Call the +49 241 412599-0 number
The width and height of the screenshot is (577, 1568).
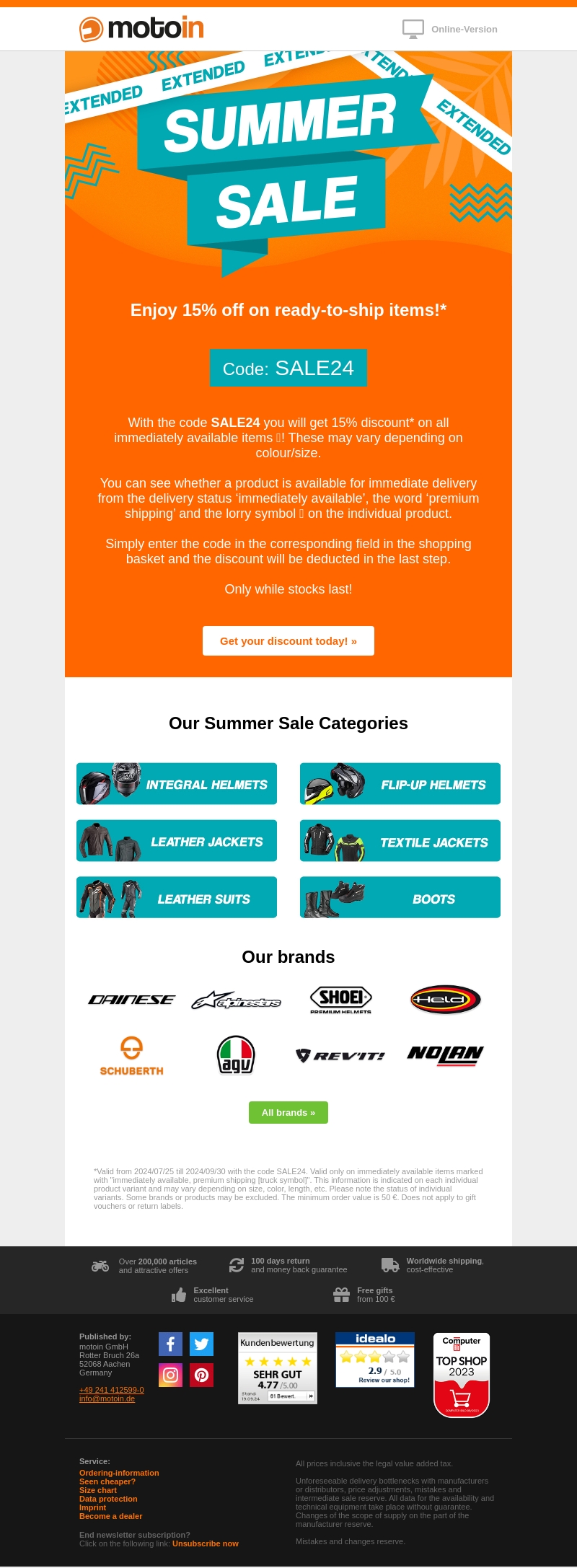pos(111,1390)
